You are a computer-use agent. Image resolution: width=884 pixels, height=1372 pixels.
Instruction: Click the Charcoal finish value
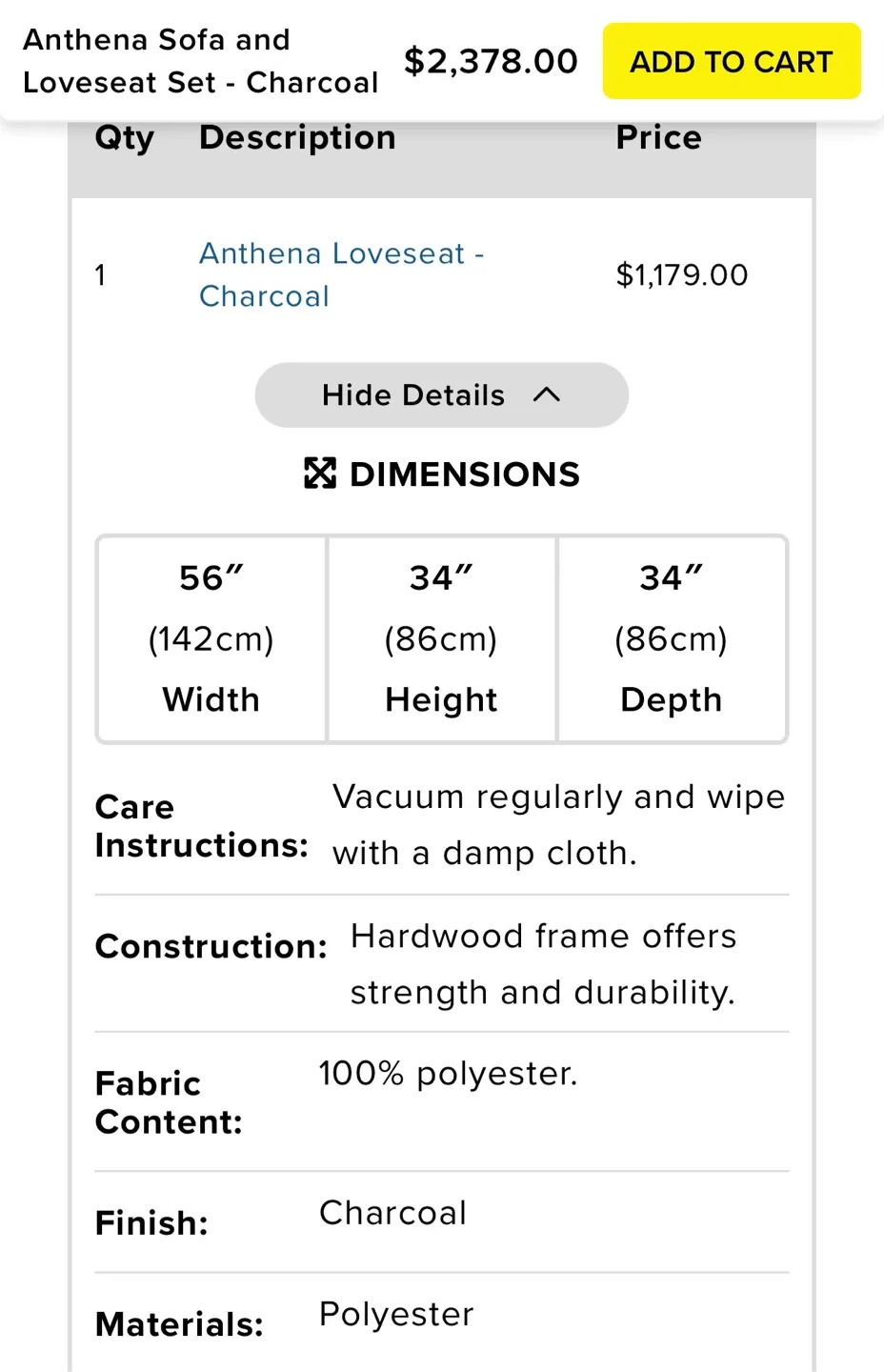392,1213
